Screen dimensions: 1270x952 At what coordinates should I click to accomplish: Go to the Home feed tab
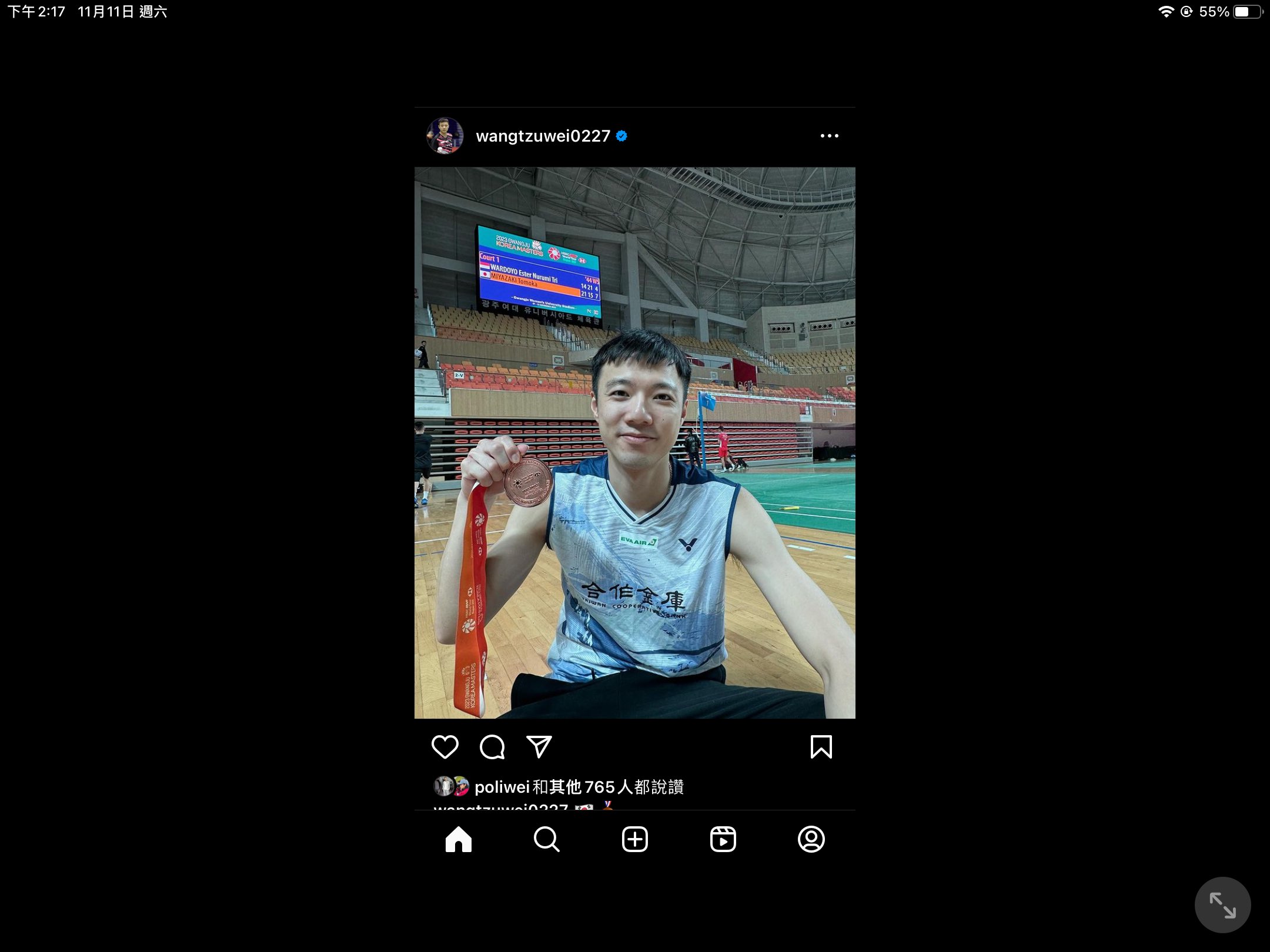459,839
